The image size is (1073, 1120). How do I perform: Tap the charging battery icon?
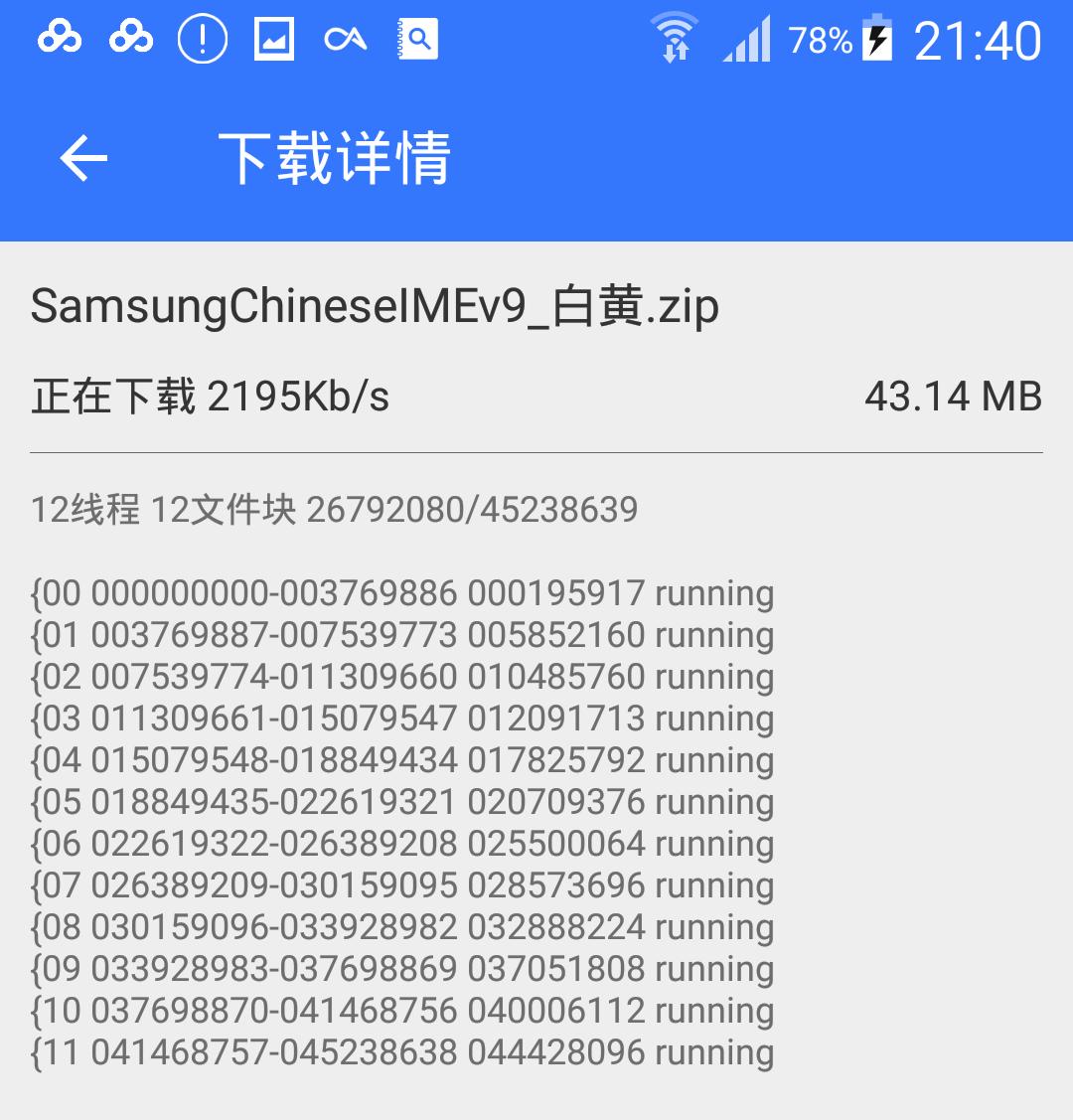[x=878, y=37]
